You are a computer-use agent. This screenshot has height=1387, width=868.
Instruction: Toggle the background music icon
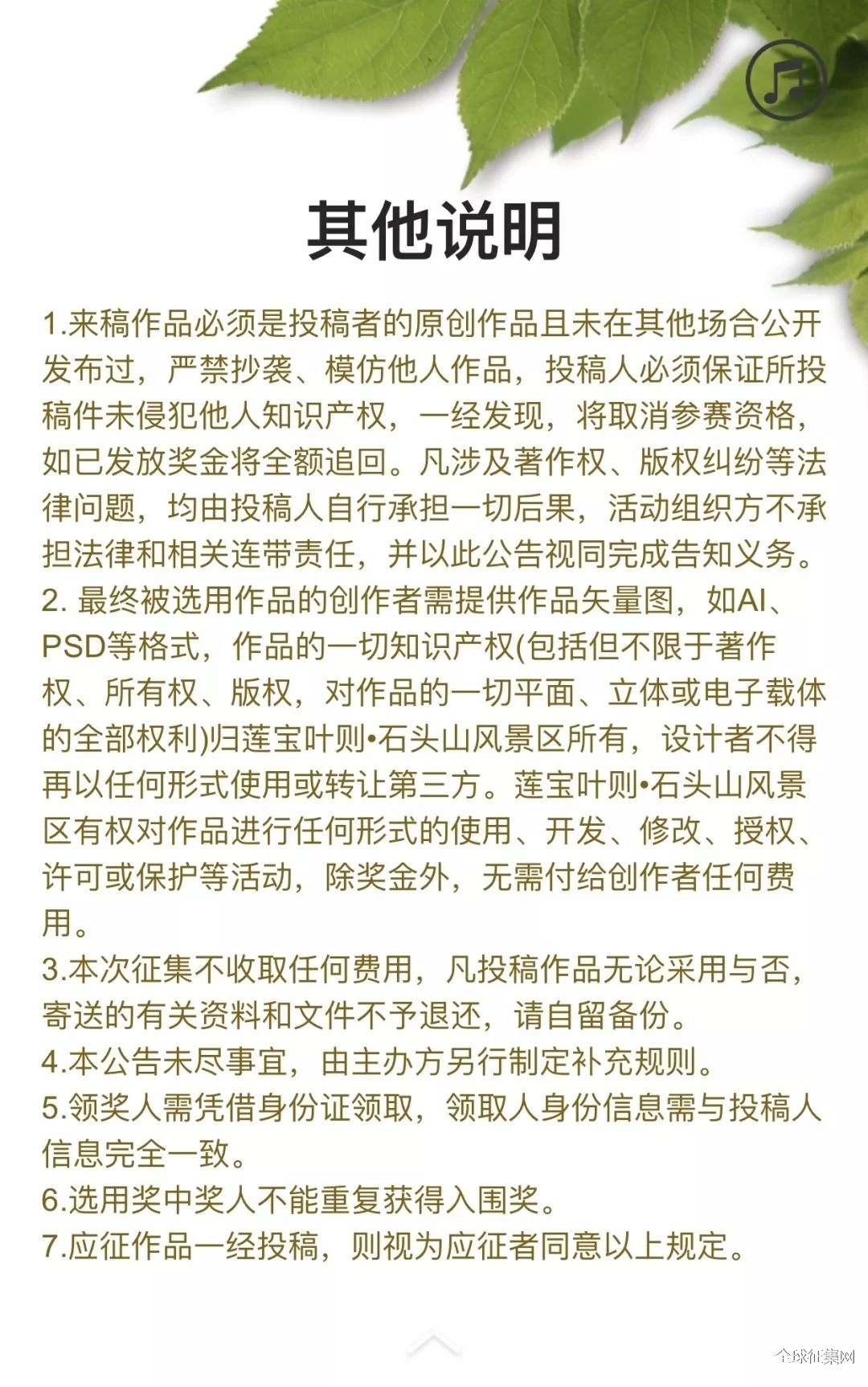785,80
